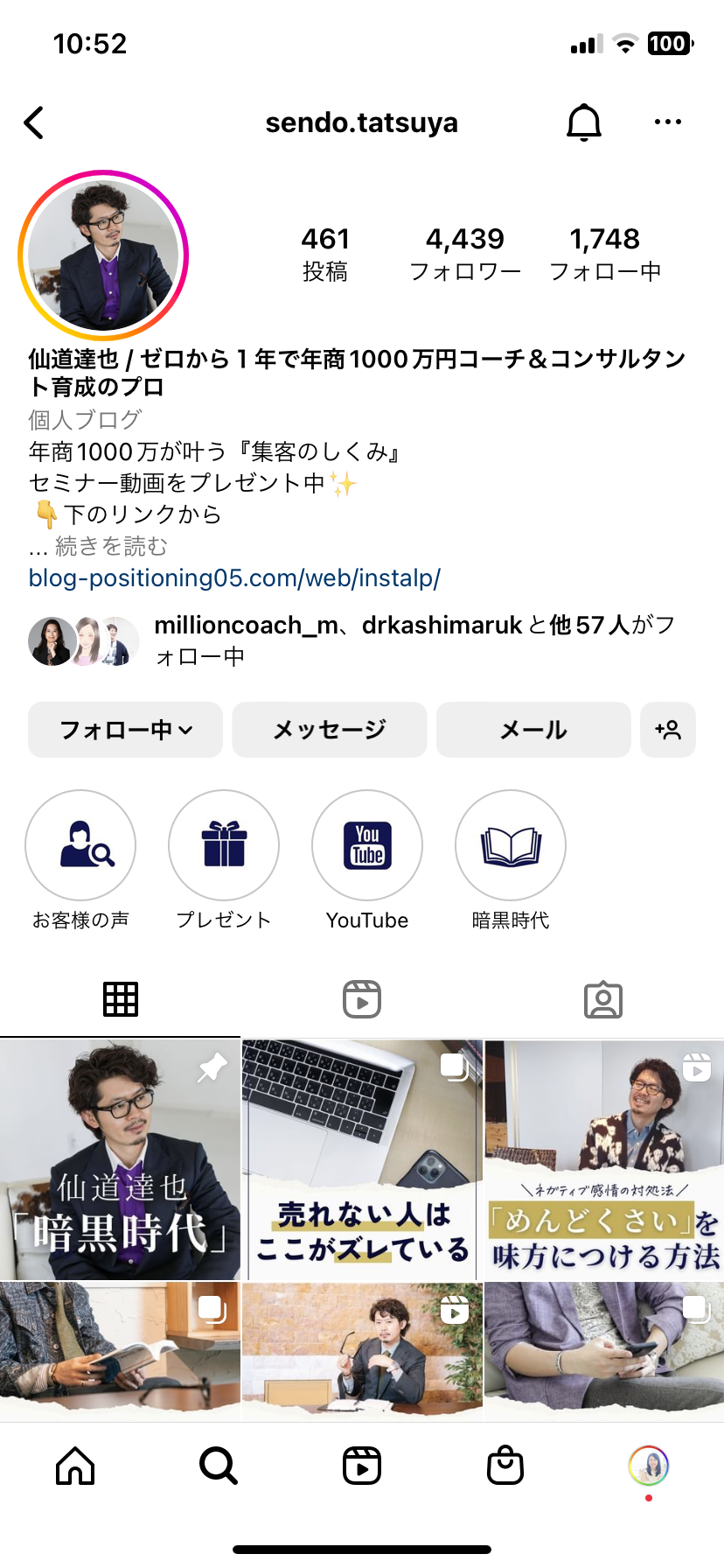This screenshot has height=1568, width=724.
Task: Tap the メール button
Action: point(533,730)
